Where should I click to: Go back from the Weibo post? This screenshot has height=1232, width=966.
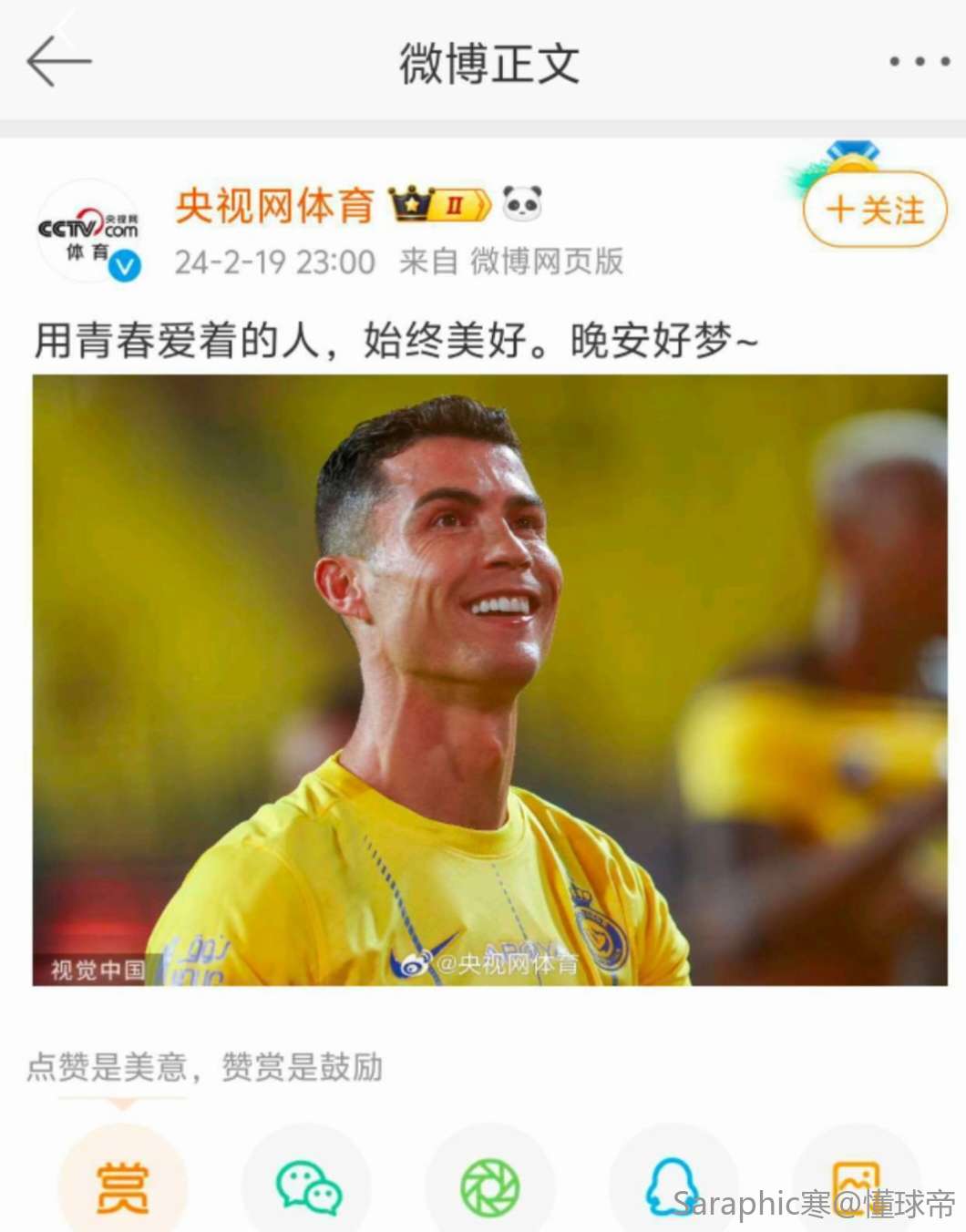[x=59, y=62]
